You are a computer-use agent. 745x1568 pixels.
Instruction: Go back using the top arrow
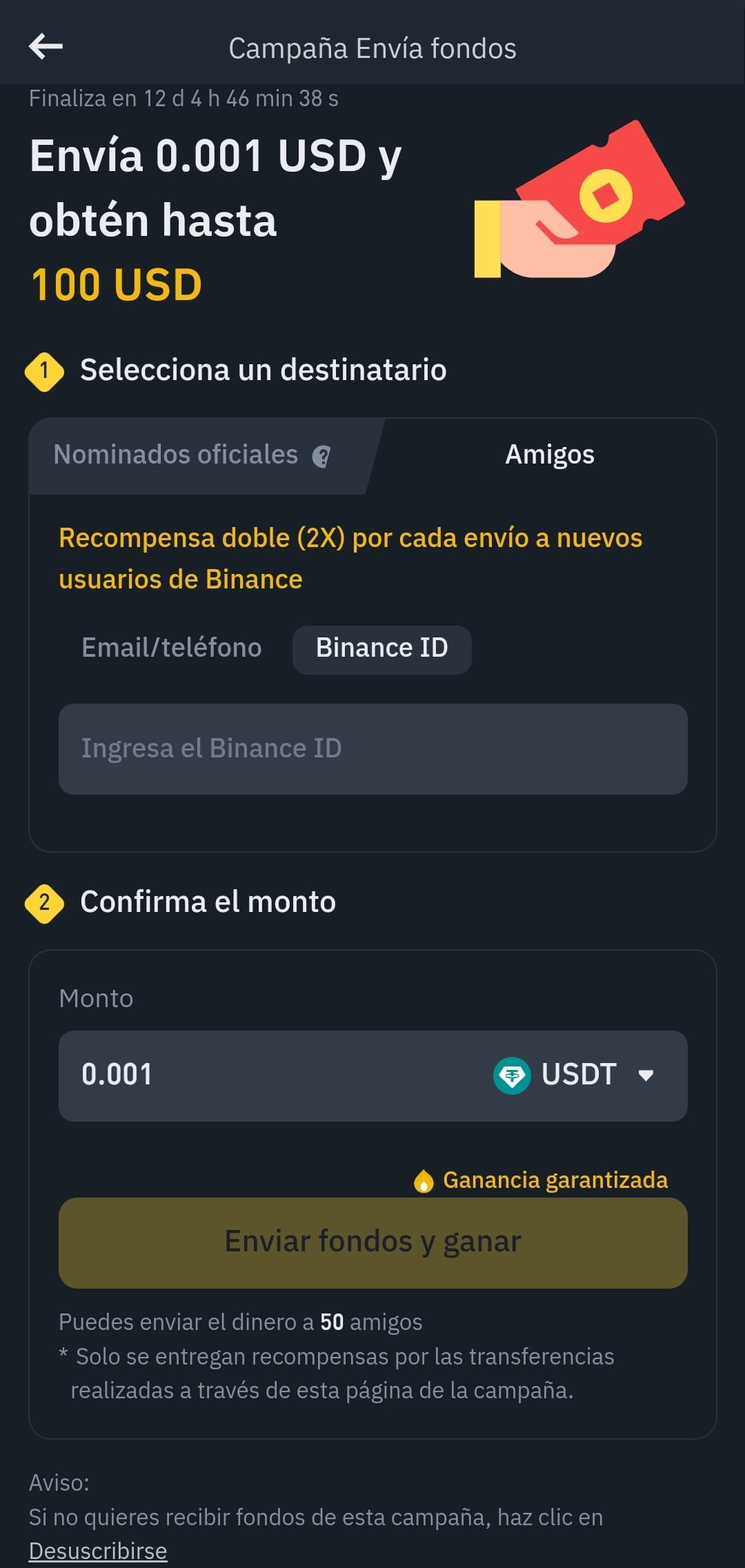[x=46, y=47]
